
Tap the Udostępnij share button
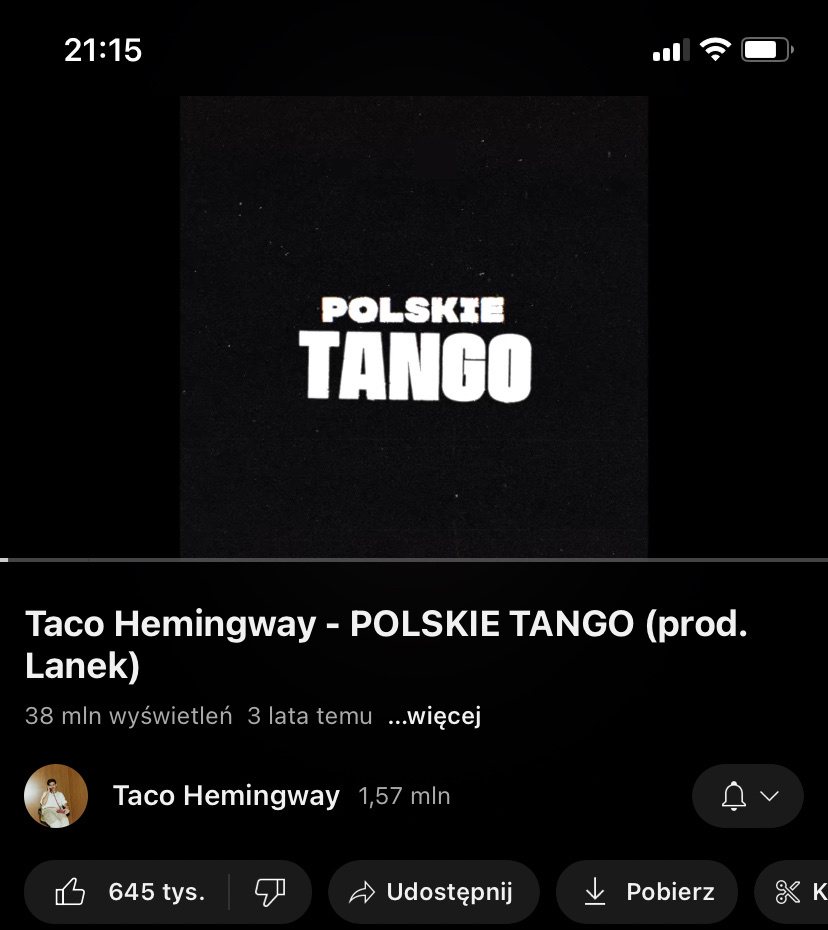tap(433, 891)
